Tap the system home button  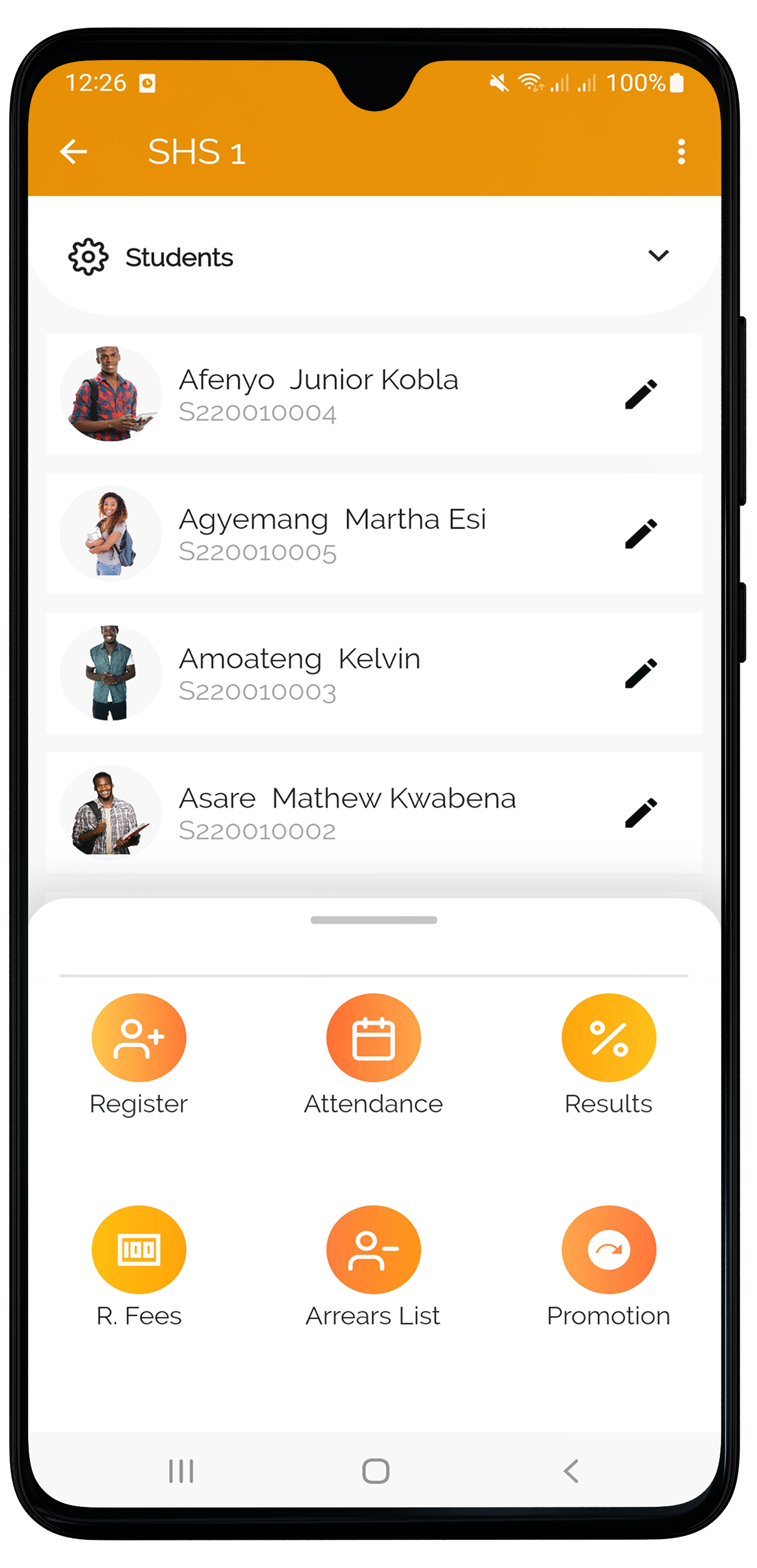(x=376, y=1471)
